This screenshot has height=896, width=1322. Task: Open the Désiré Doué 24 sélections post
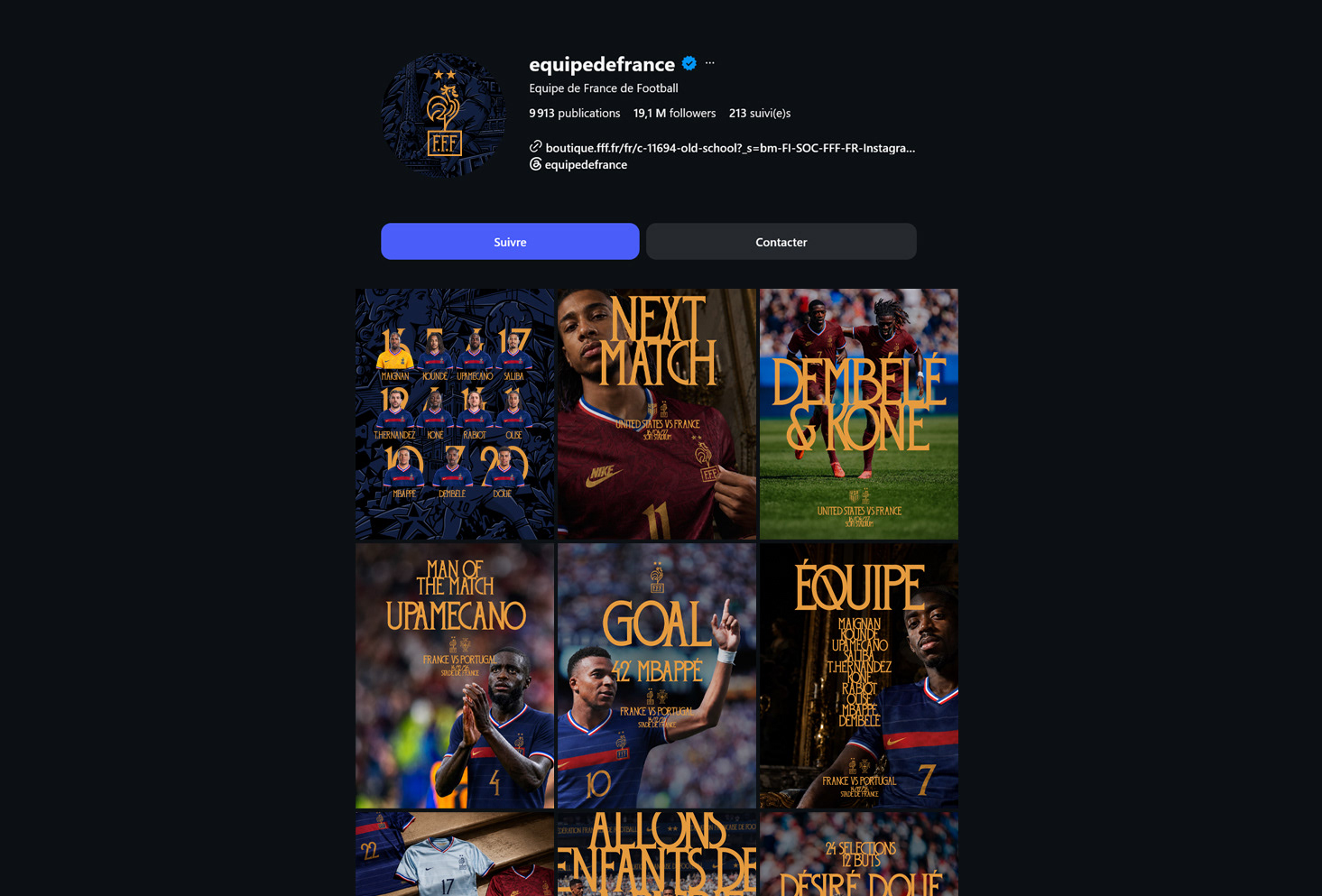(x=859, y=854)
